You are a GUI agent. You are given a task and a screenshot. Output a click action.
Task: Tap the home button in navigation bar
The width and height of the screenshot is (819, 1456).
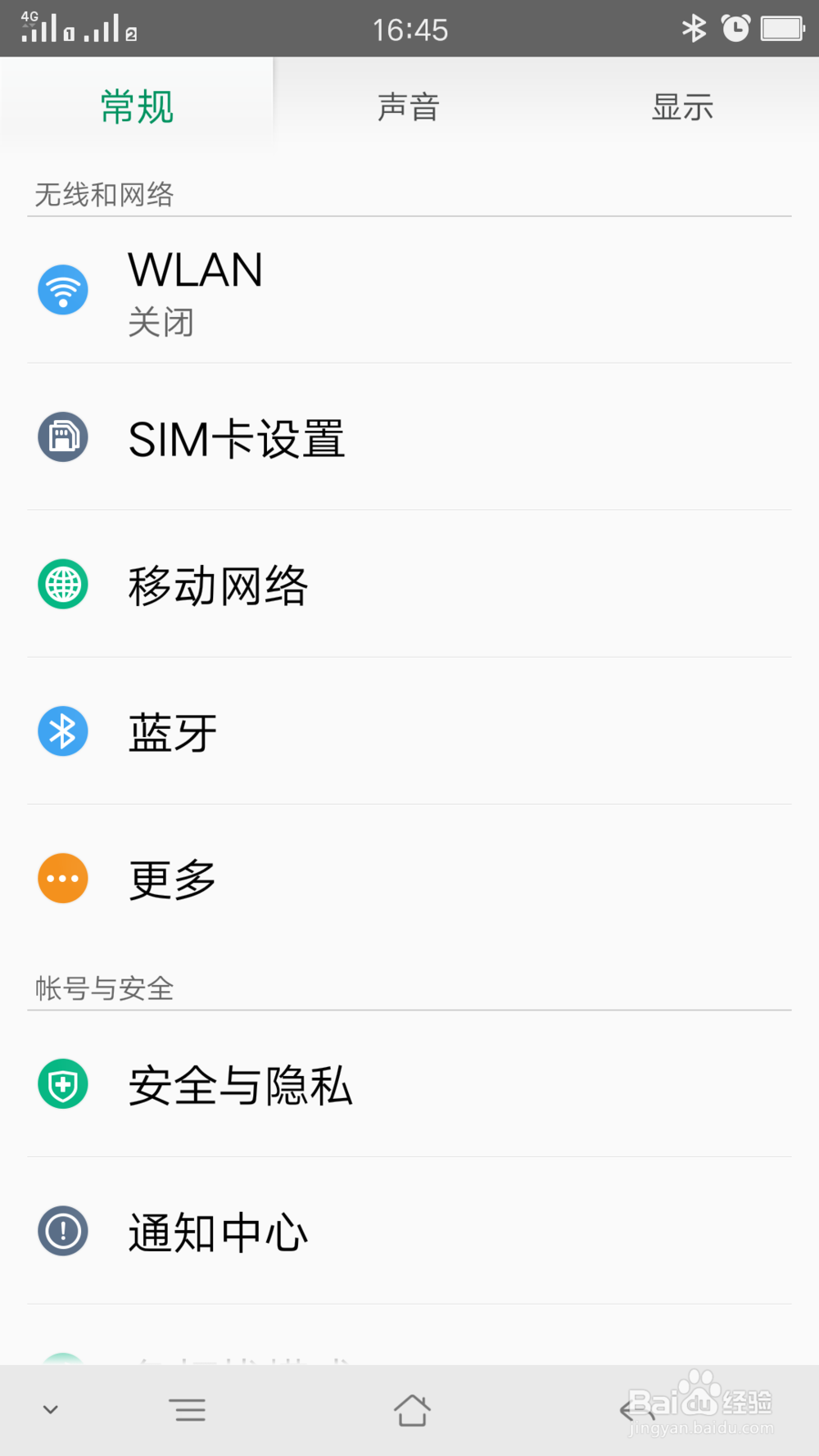[x=411, y=1410]
